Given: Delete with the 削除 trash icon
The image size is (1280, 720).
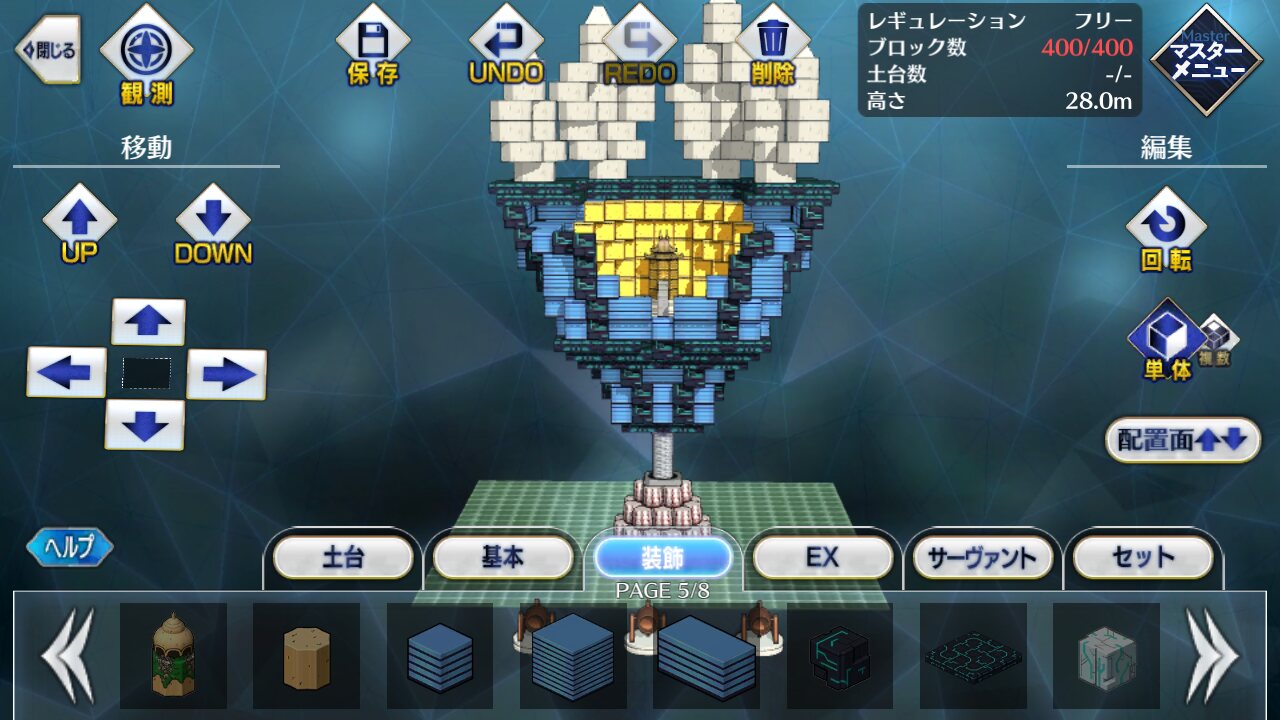Looking at the screenshot, I should pos(773,50).
